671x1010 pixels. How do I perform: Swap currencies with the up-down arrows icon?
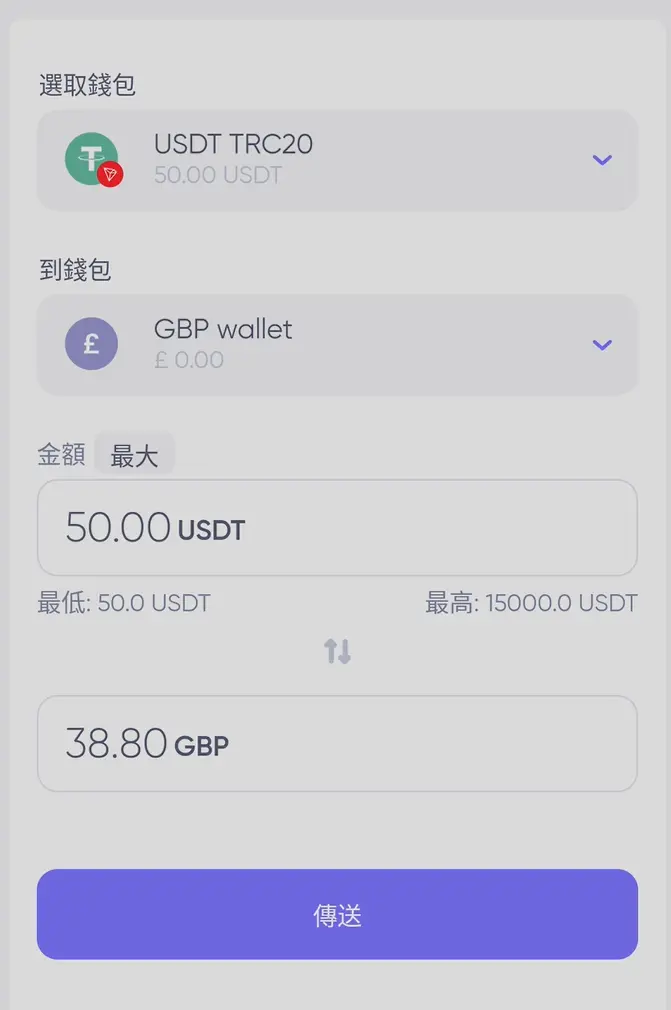[x=337, y=652]
